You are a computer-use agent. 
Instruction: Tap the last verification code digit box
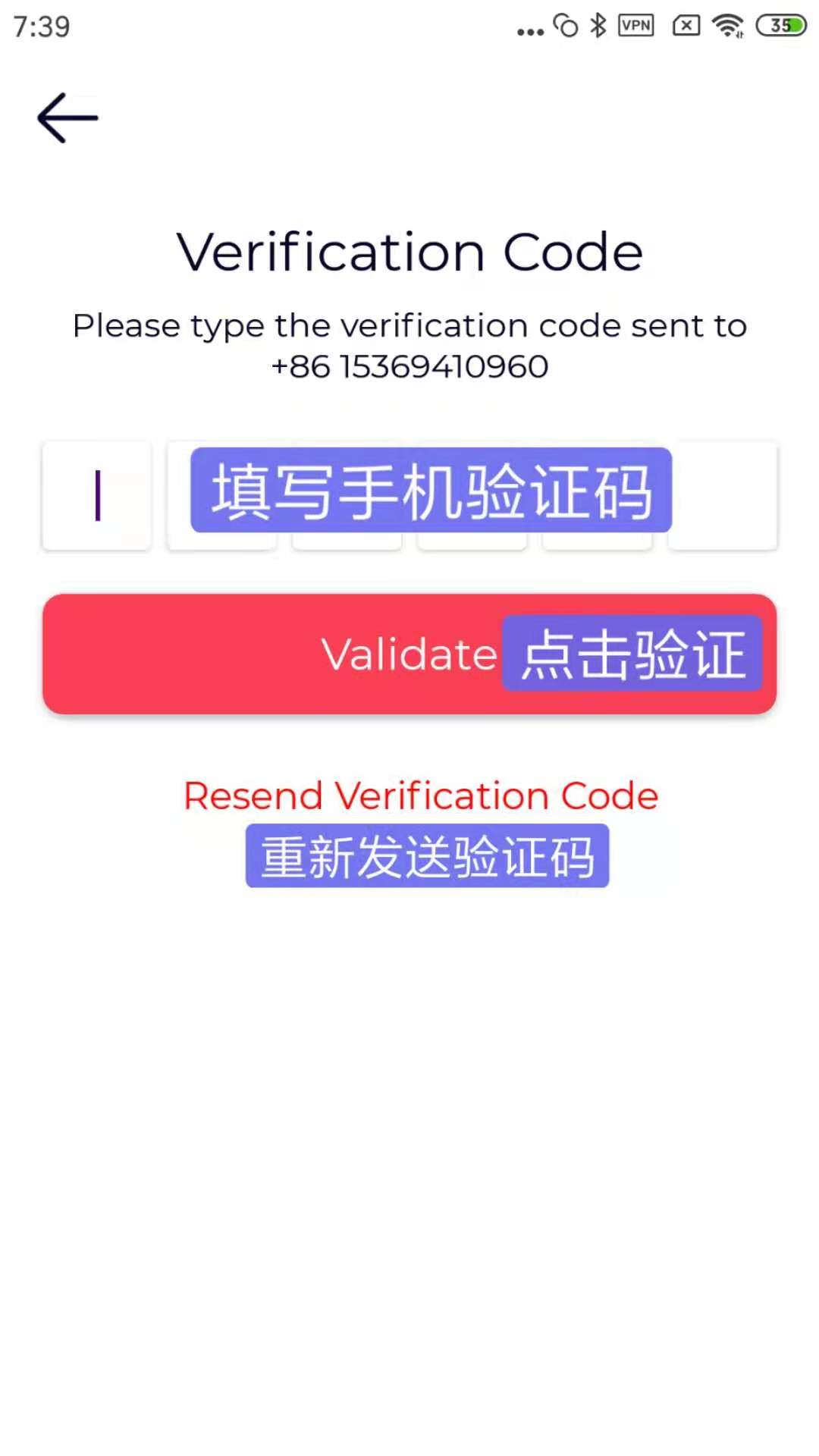click(723, 495)
